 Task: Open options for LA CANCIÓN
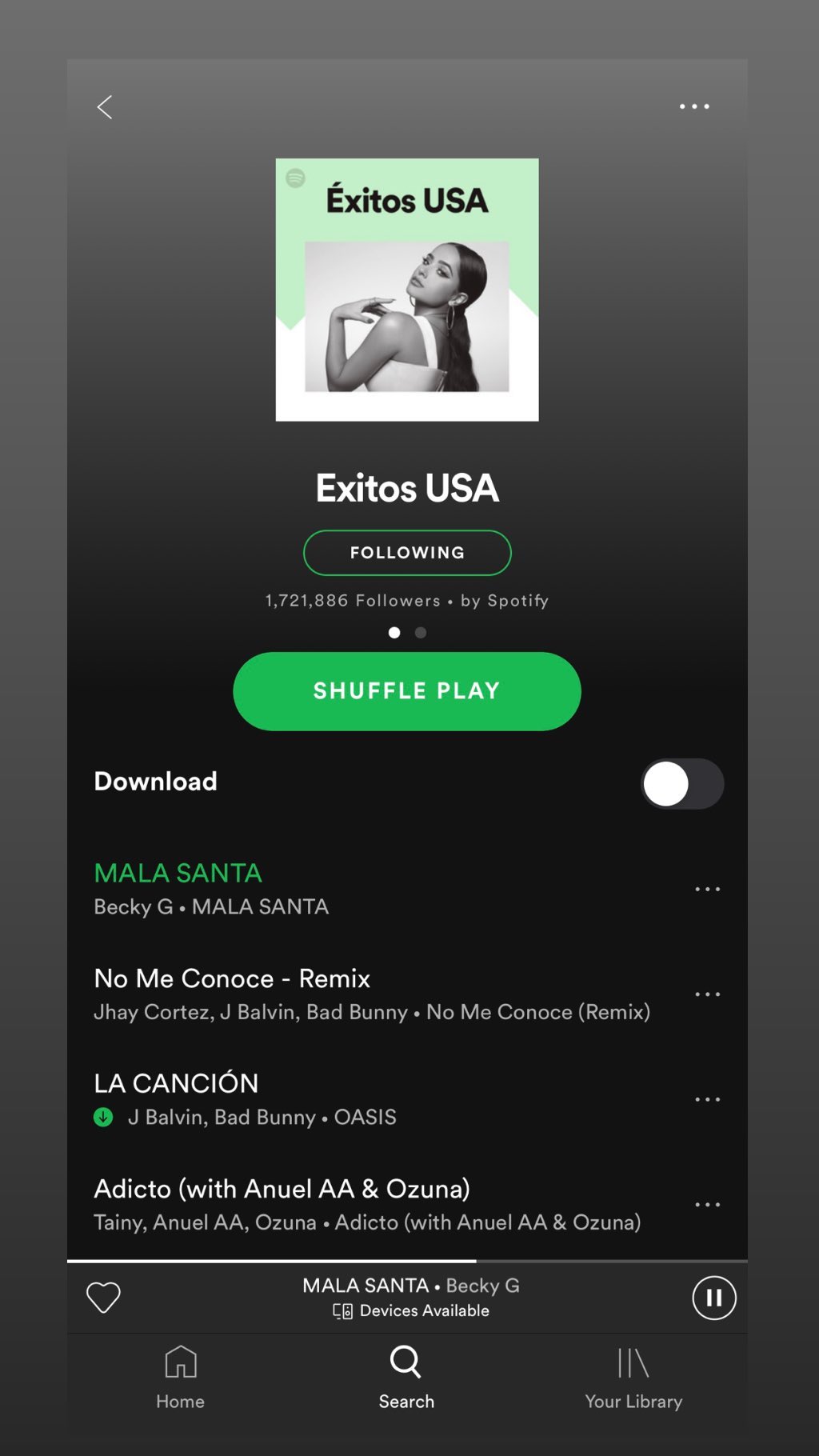707,1099
